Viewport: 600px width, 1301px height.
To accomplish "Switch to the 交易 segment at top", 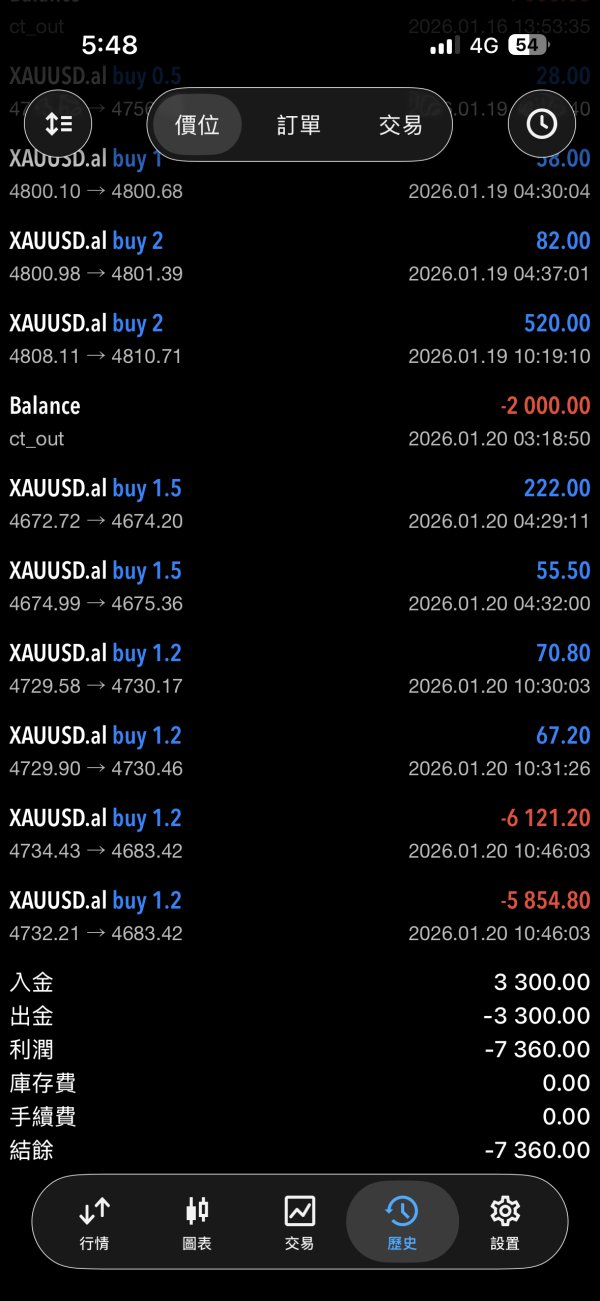I will (x=400, y=125).
